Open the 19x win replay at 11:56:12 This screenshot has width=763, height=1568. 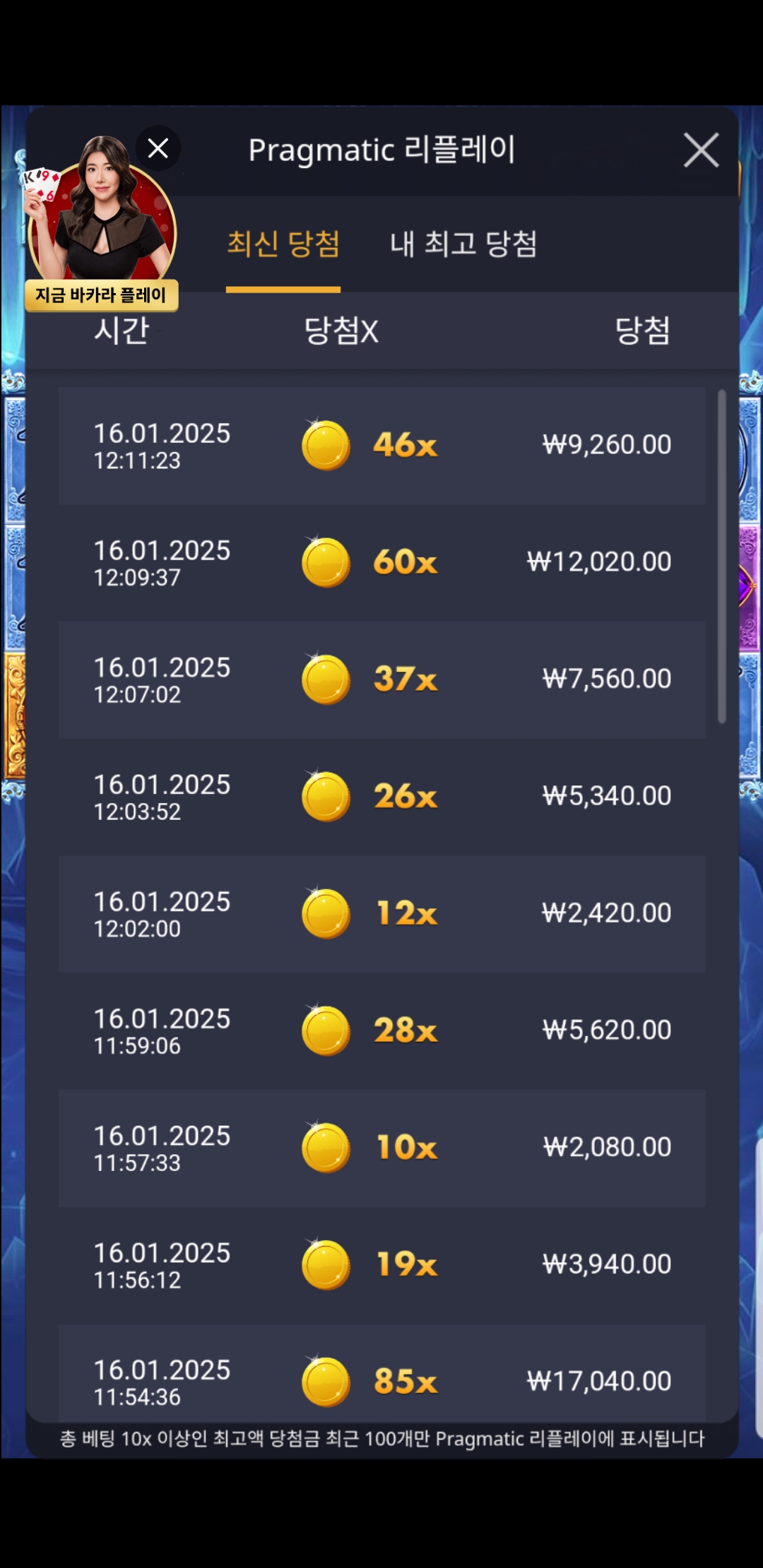coord(381,1264)
